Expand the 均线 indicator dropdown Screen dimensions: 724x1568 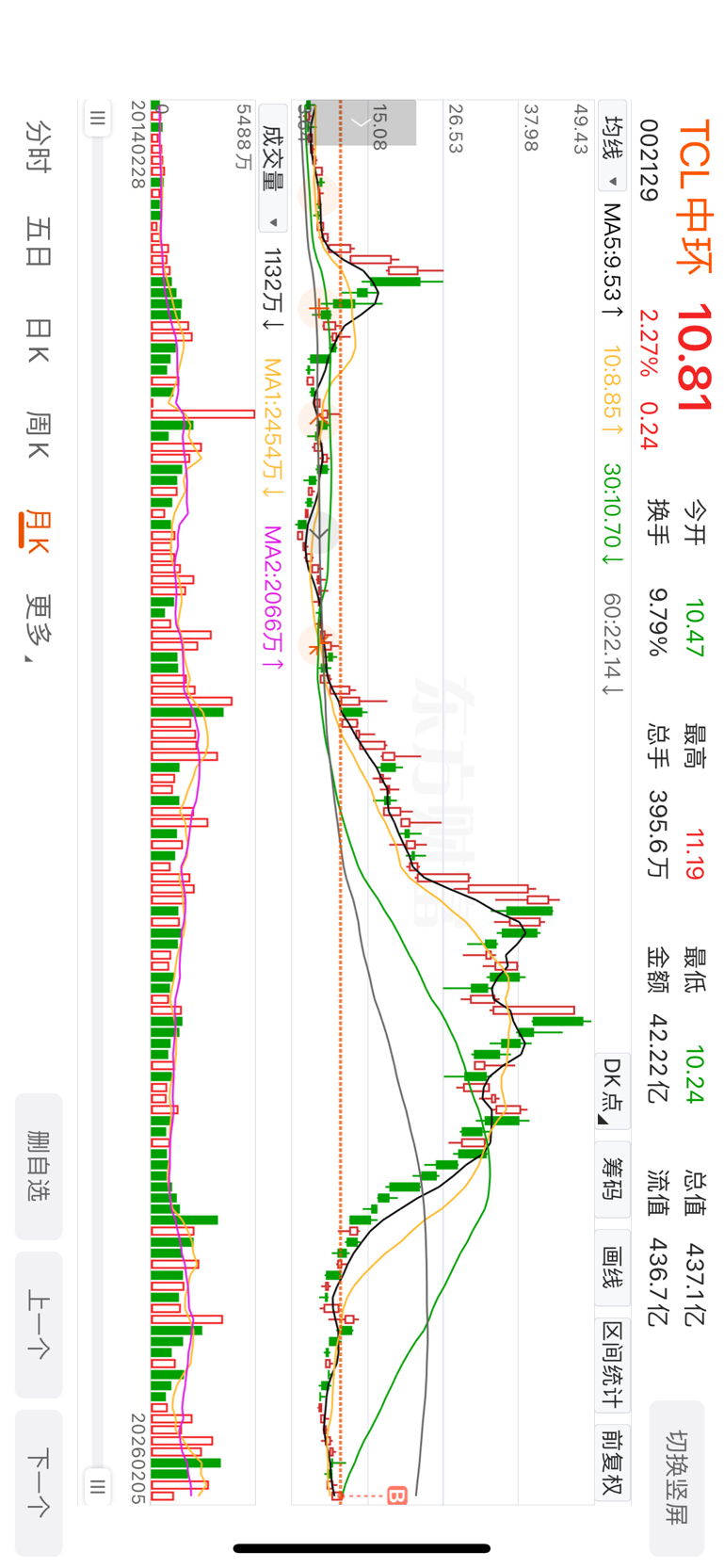click(x=613, y=152)
